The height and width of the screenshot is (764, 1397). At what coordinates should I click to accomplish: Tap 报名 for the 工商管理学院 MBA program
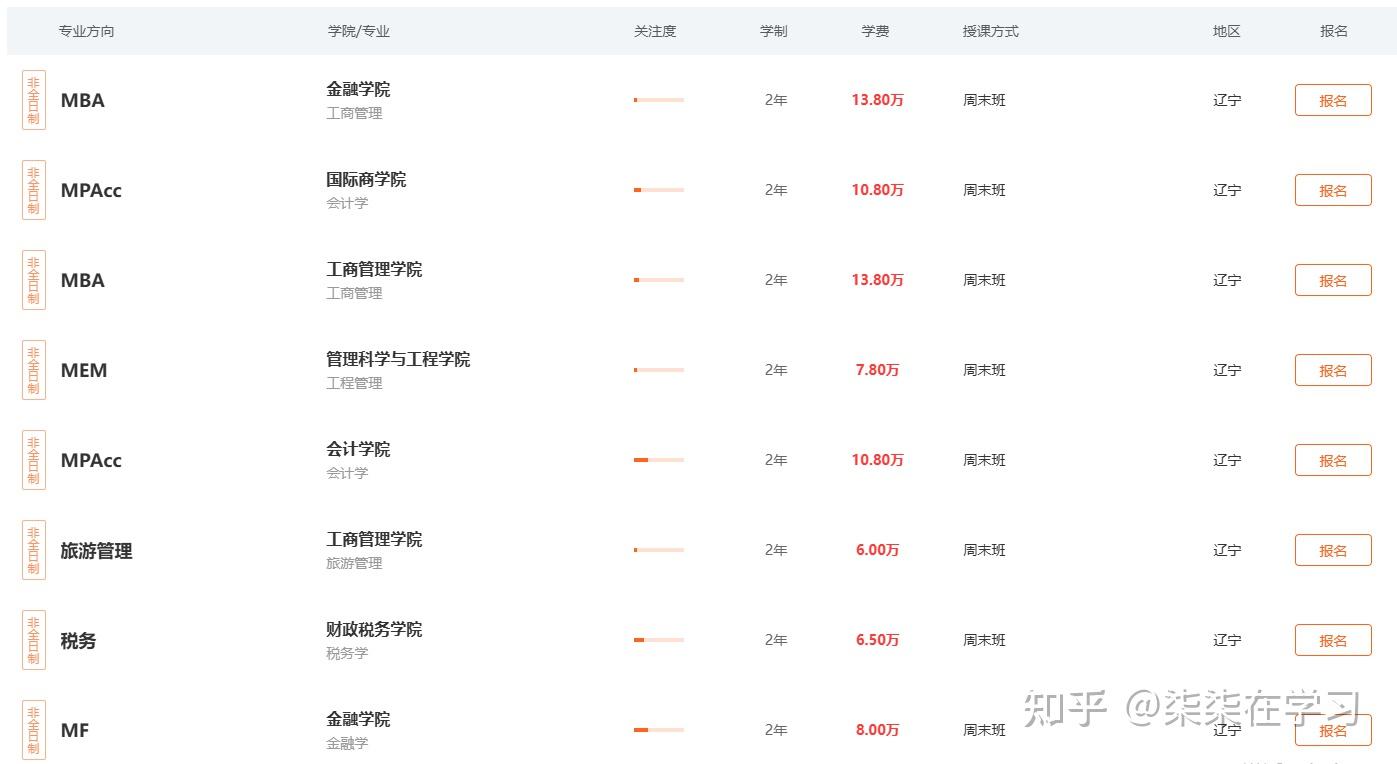point(1333,280)
